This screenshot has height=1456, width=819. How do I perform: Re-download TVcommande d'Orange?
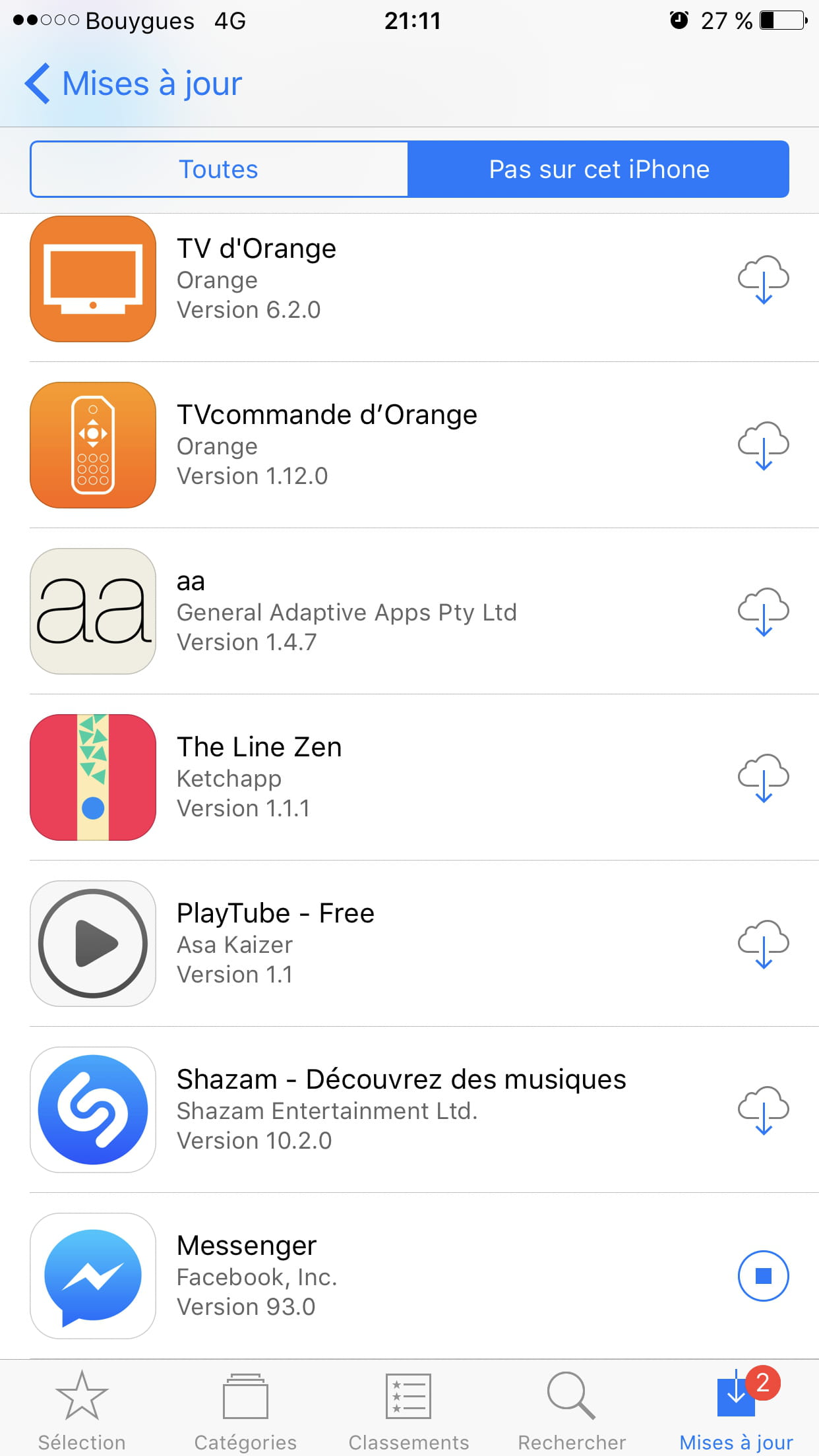[x=763, y=446]
